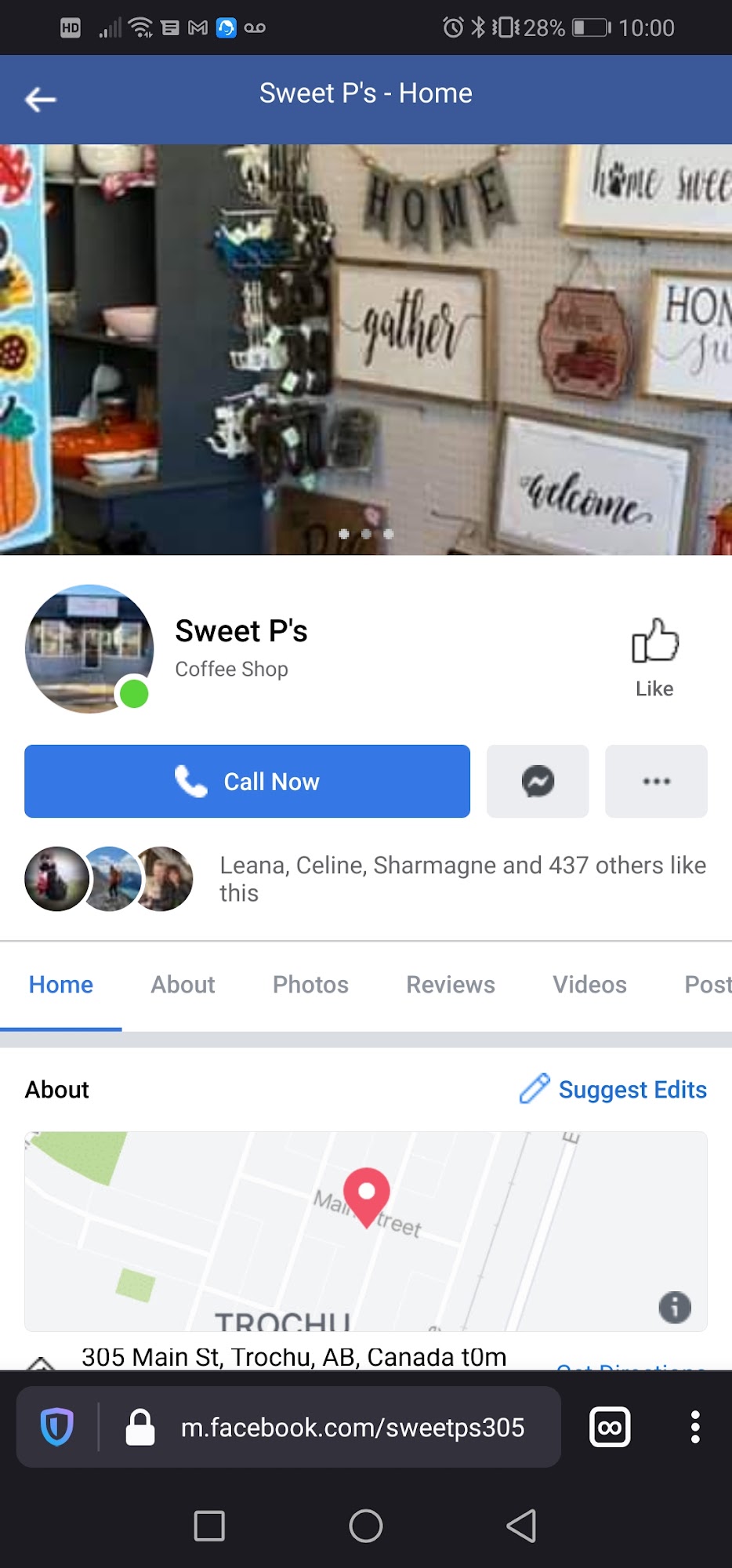Tap Suggest Edits link

(614, 1089)
